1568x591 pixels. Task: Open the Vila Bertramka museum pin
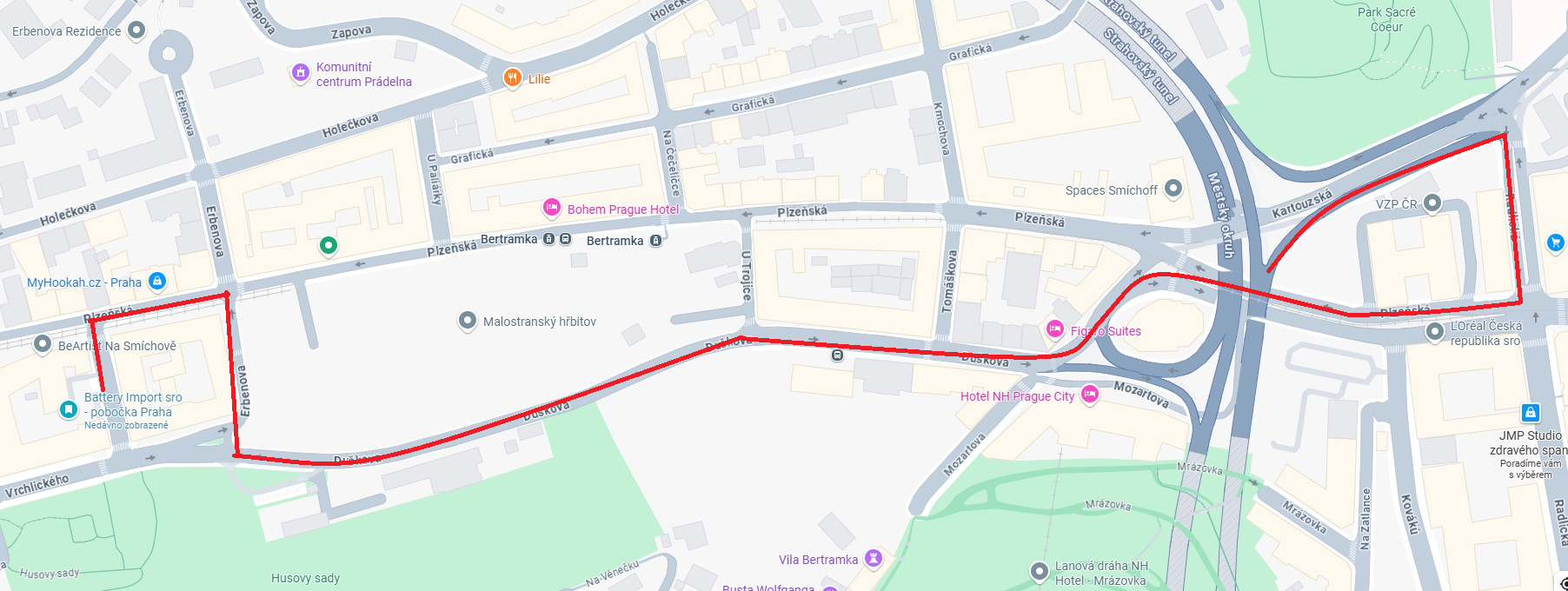(874, 558)
